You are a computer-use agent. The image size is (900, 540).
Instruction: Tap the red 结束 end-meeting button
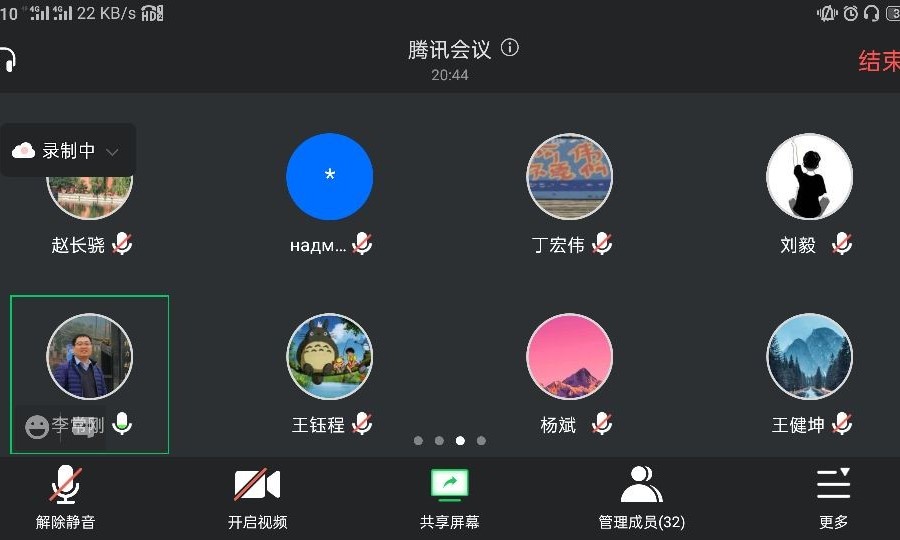click(878, 61)
